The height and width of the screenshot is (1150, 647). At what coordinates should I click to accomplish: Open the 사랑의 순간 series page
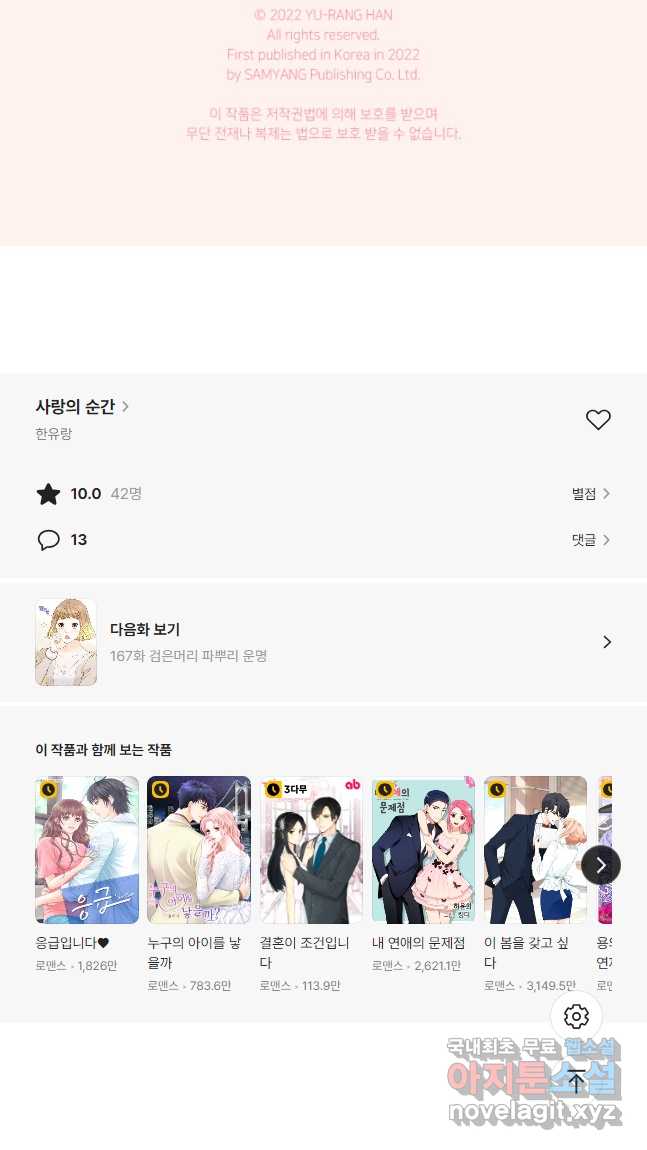pos(82,406)
